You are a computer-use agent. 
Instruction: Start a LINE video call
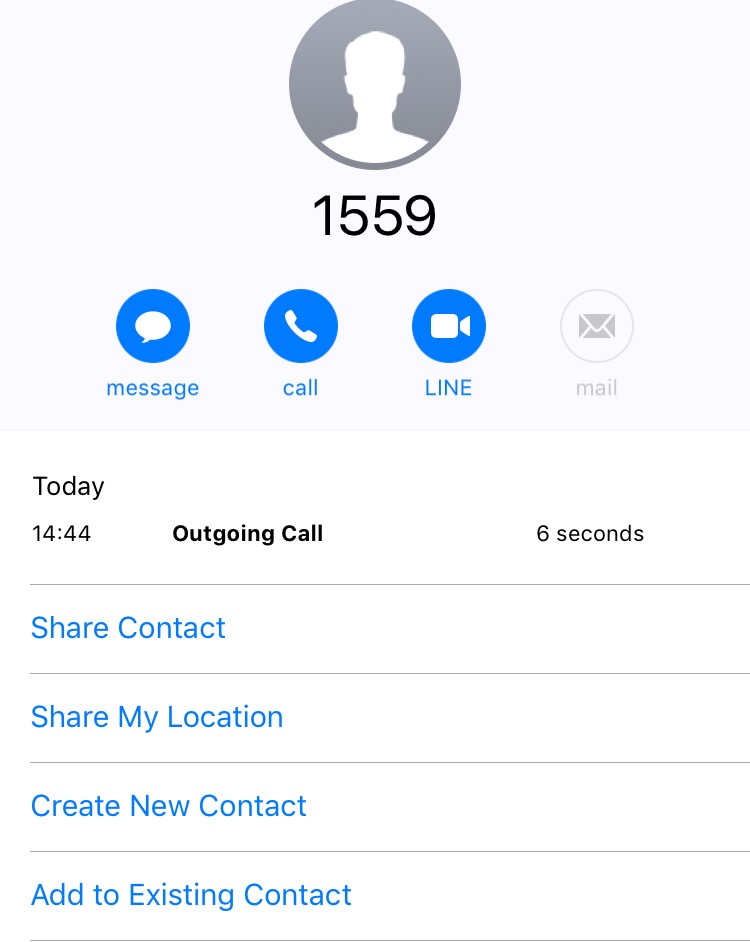(x=448, y=326)
